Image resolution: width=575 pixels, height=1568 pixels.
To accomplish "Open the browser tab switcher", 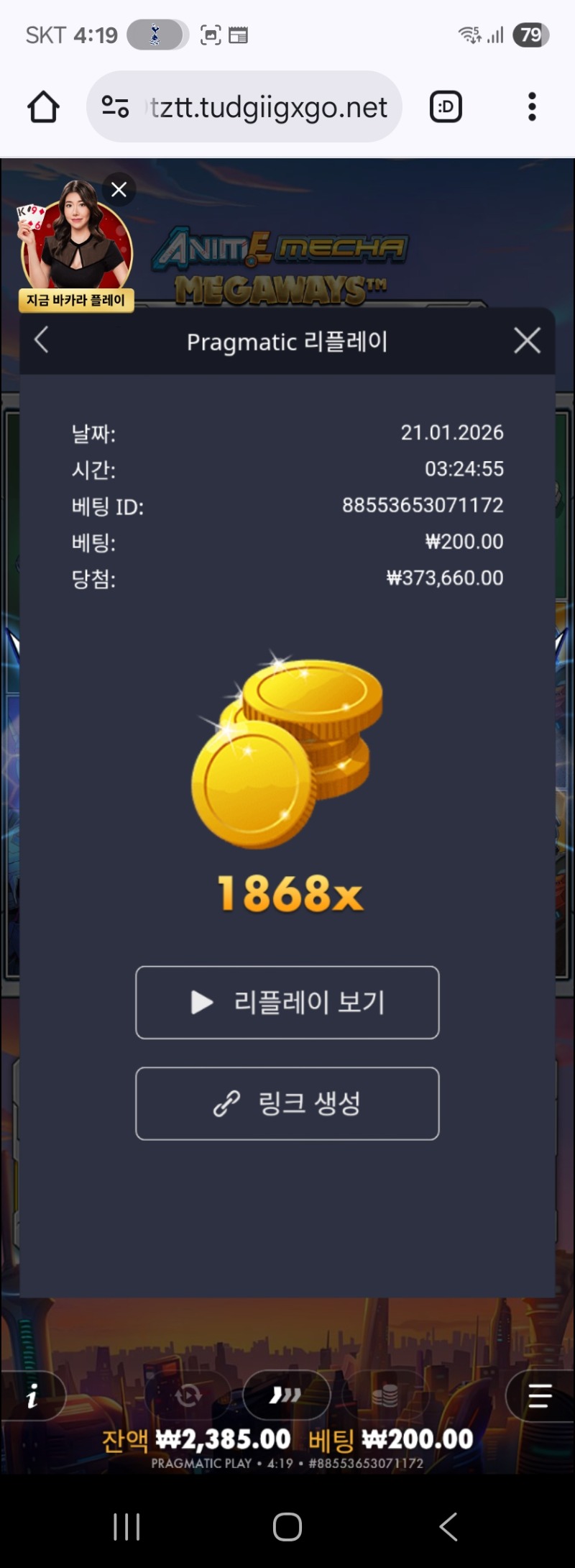I will 446,107.
